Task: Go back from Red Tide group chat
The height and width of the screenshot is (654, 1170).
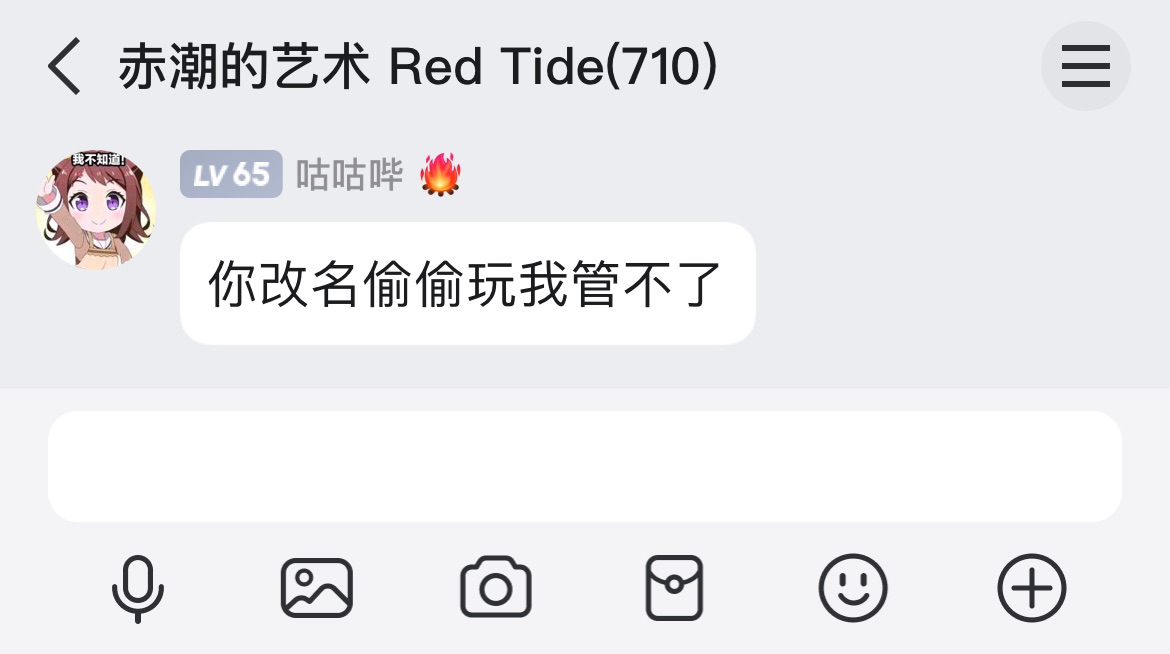Action: pyautogui.click(x=64, y=68)
